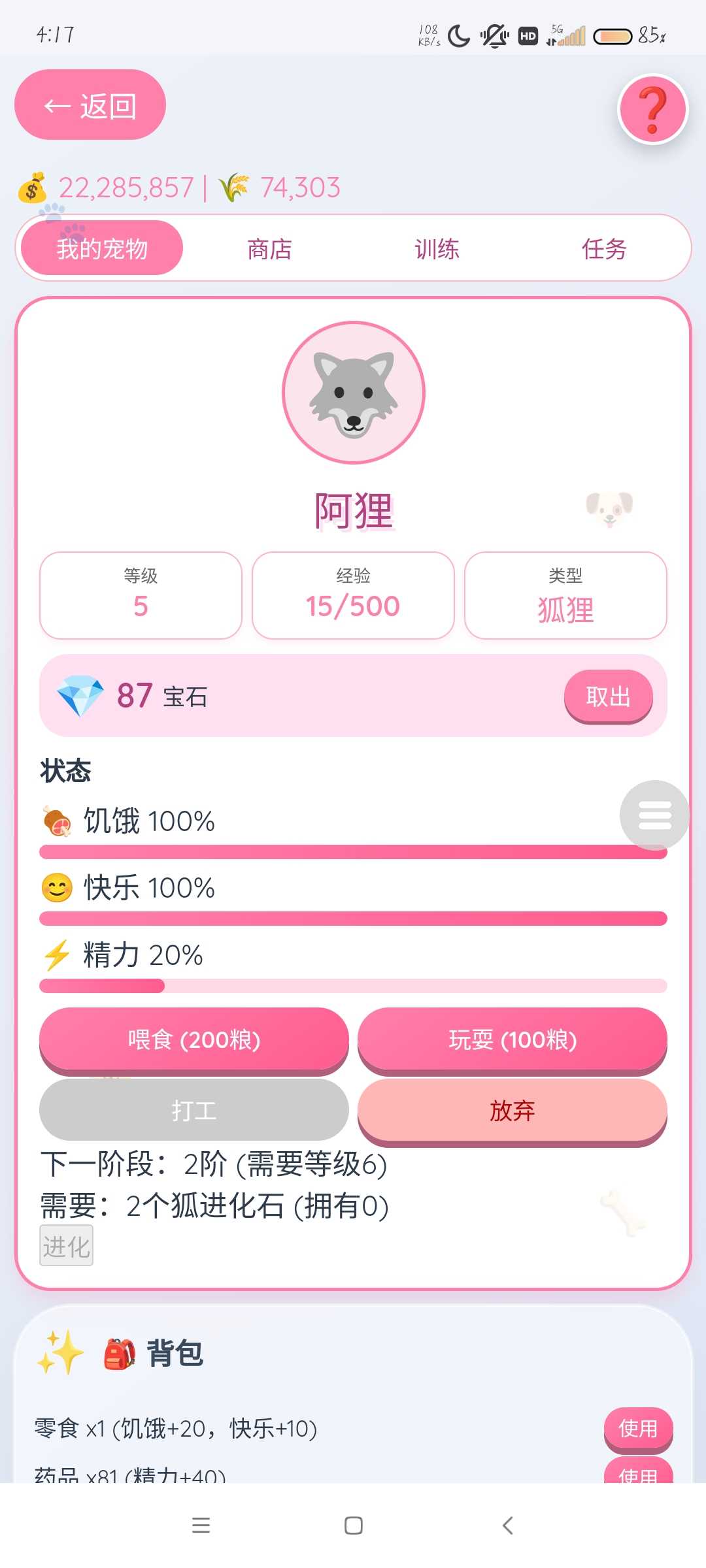The height and width of the screenshot is (1568, 706).
Task: Tap the 进化 evolve button
Action: coord(67,1246)
